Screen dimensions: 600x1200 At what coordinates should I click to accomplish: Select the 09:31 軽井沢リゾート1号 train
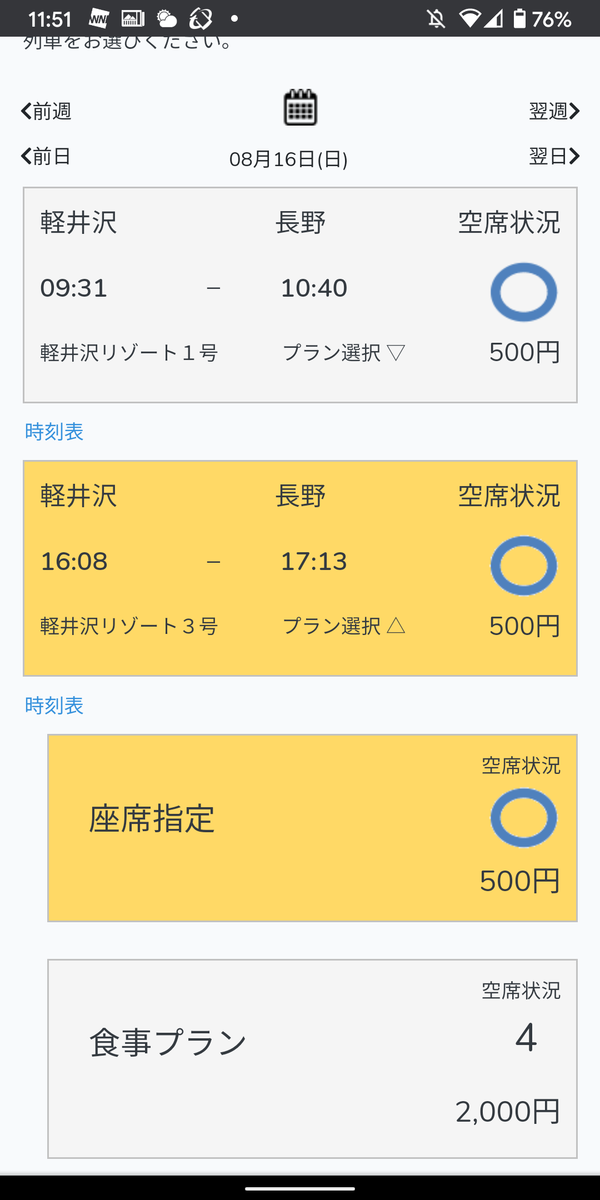300,290
